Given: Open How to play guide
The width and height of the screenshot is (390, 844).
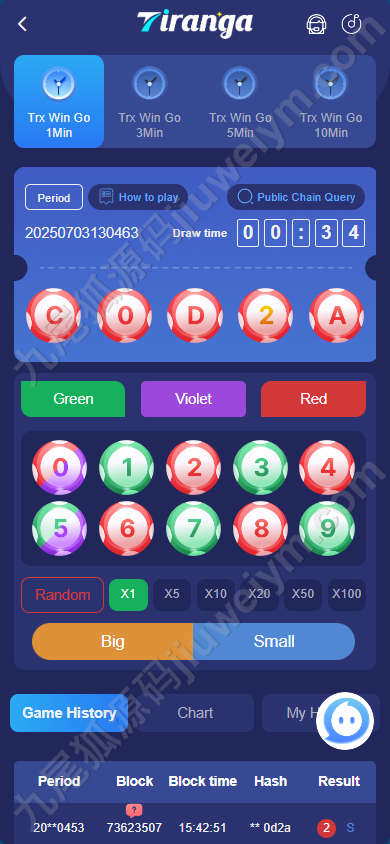Looking at the screenshot, I should pyautogui.click(x=138, y=197).
